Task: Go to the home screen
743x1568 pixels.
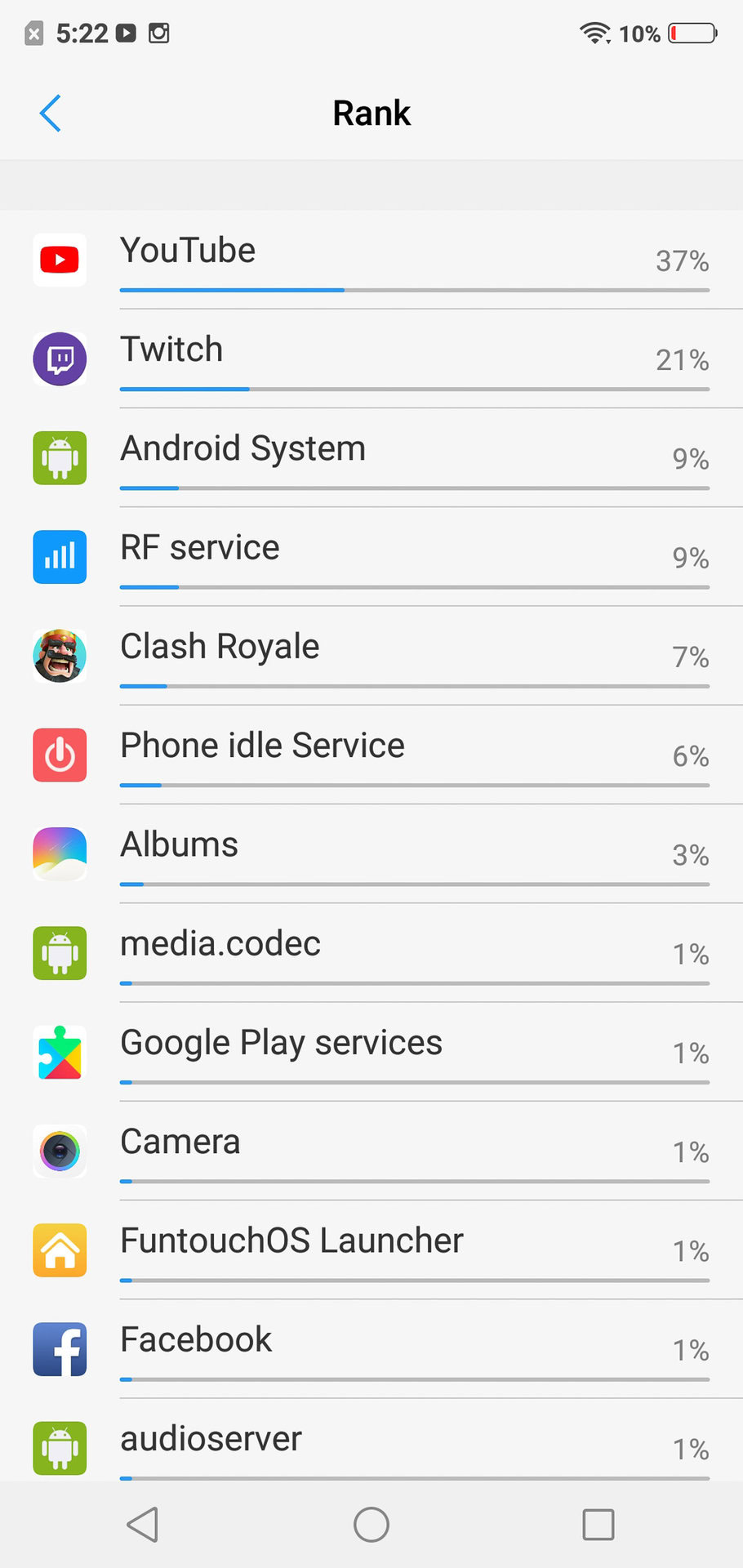Action: click(x=371, y=1524)
